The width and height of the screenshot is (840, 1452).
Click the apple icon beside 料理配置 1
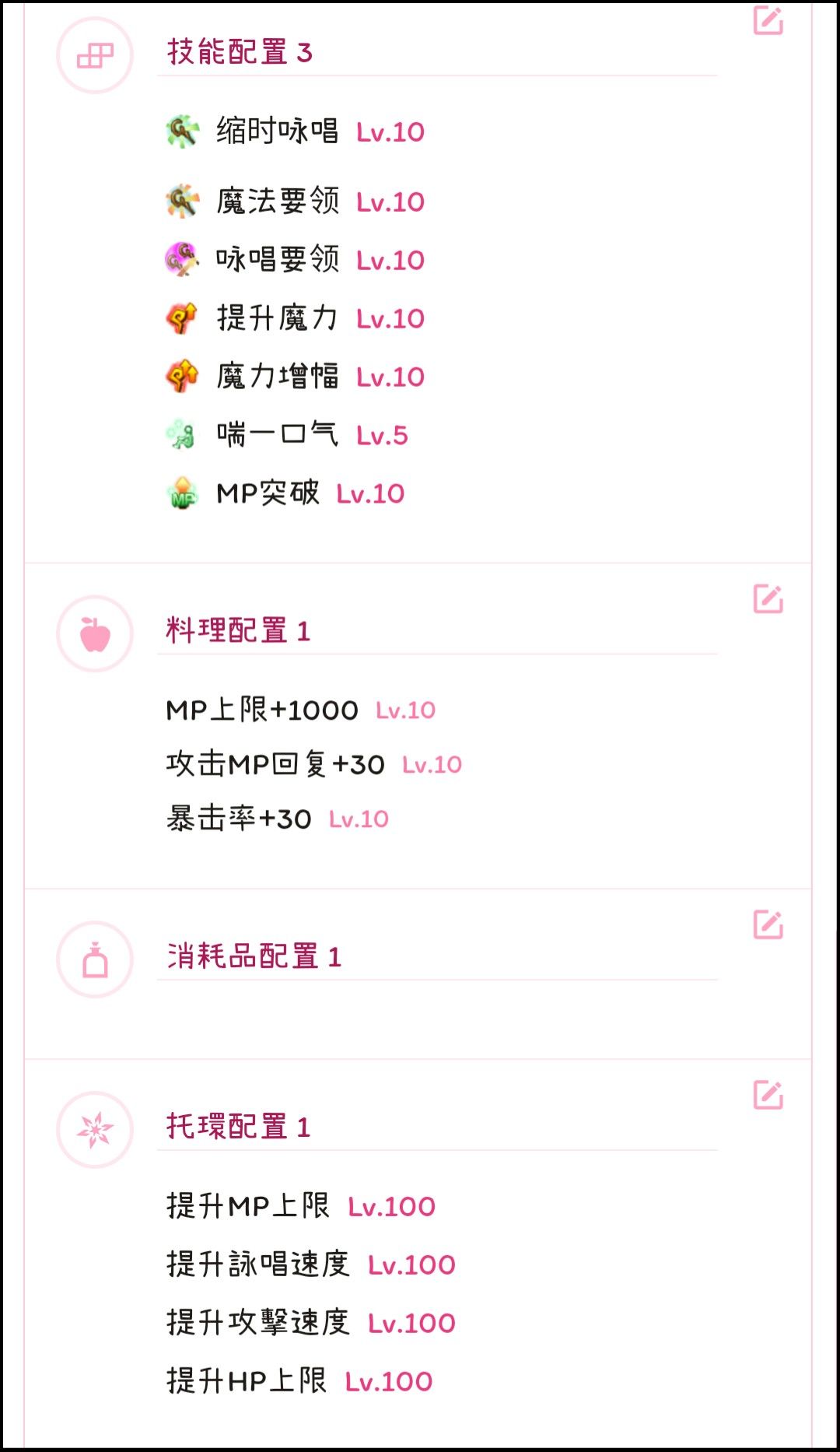[x=93, y=632]
